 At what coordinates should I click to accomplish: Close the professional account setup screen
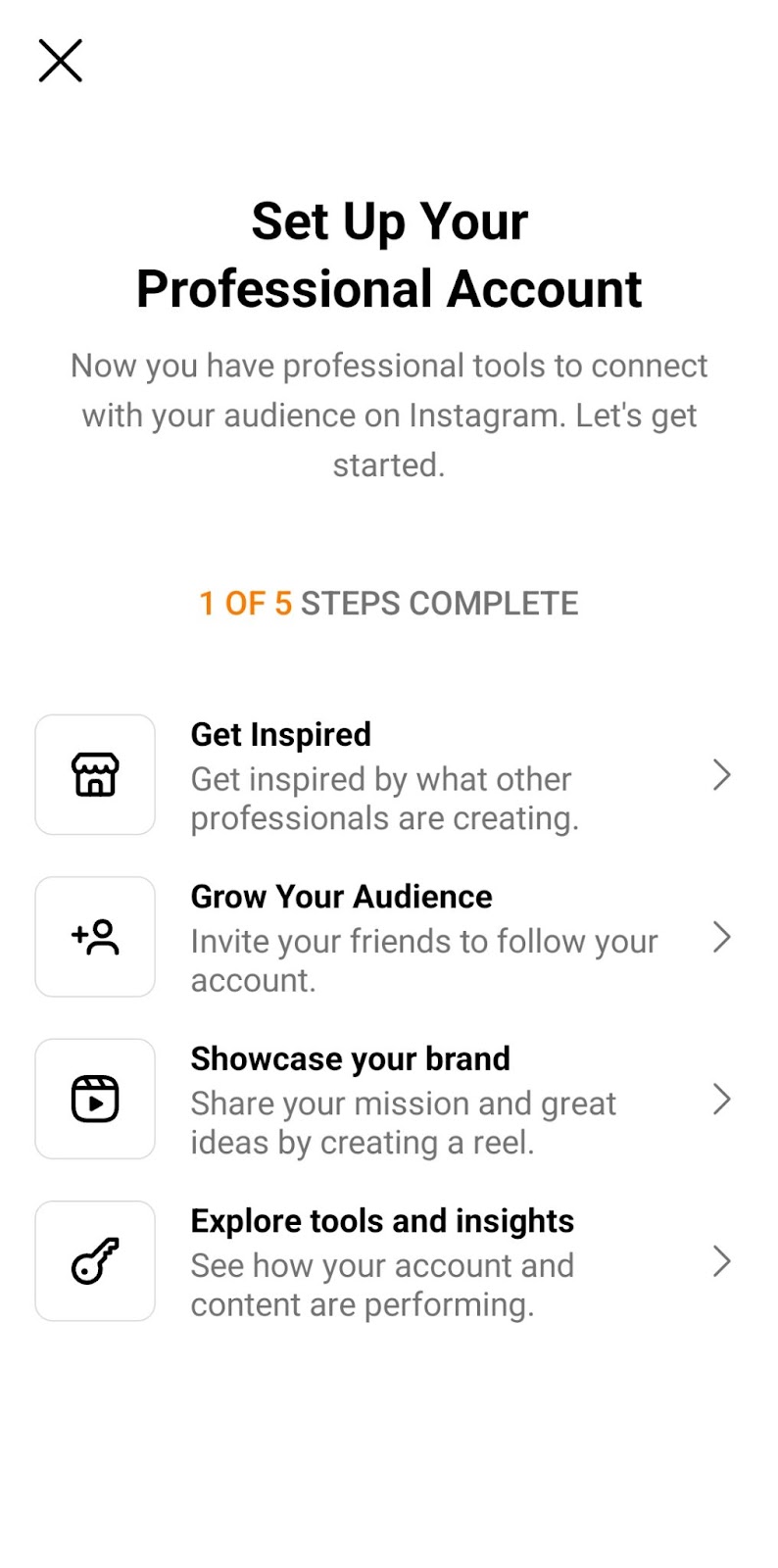tap(60, 61)
